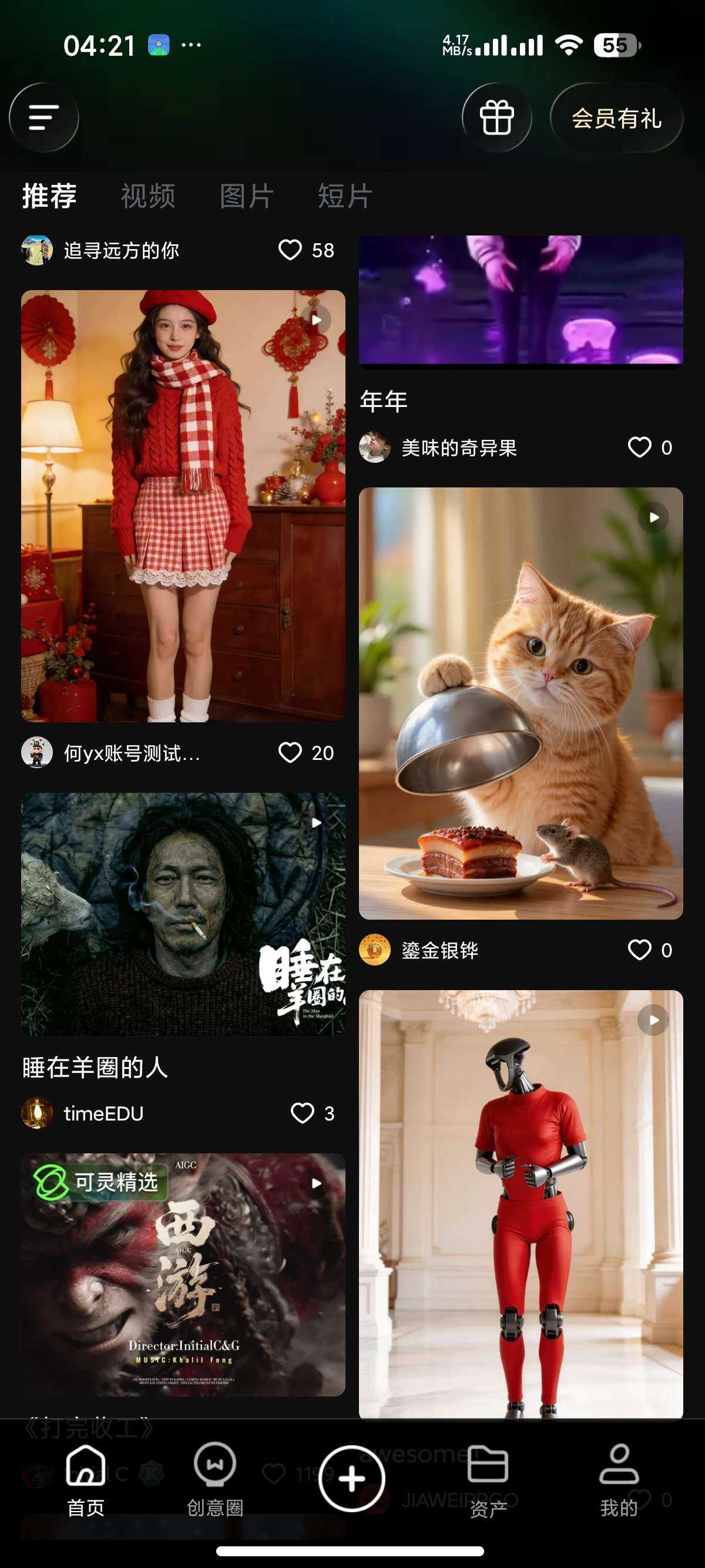Like the timeEDU post

pyautogui.click(x=303, y=1113)
